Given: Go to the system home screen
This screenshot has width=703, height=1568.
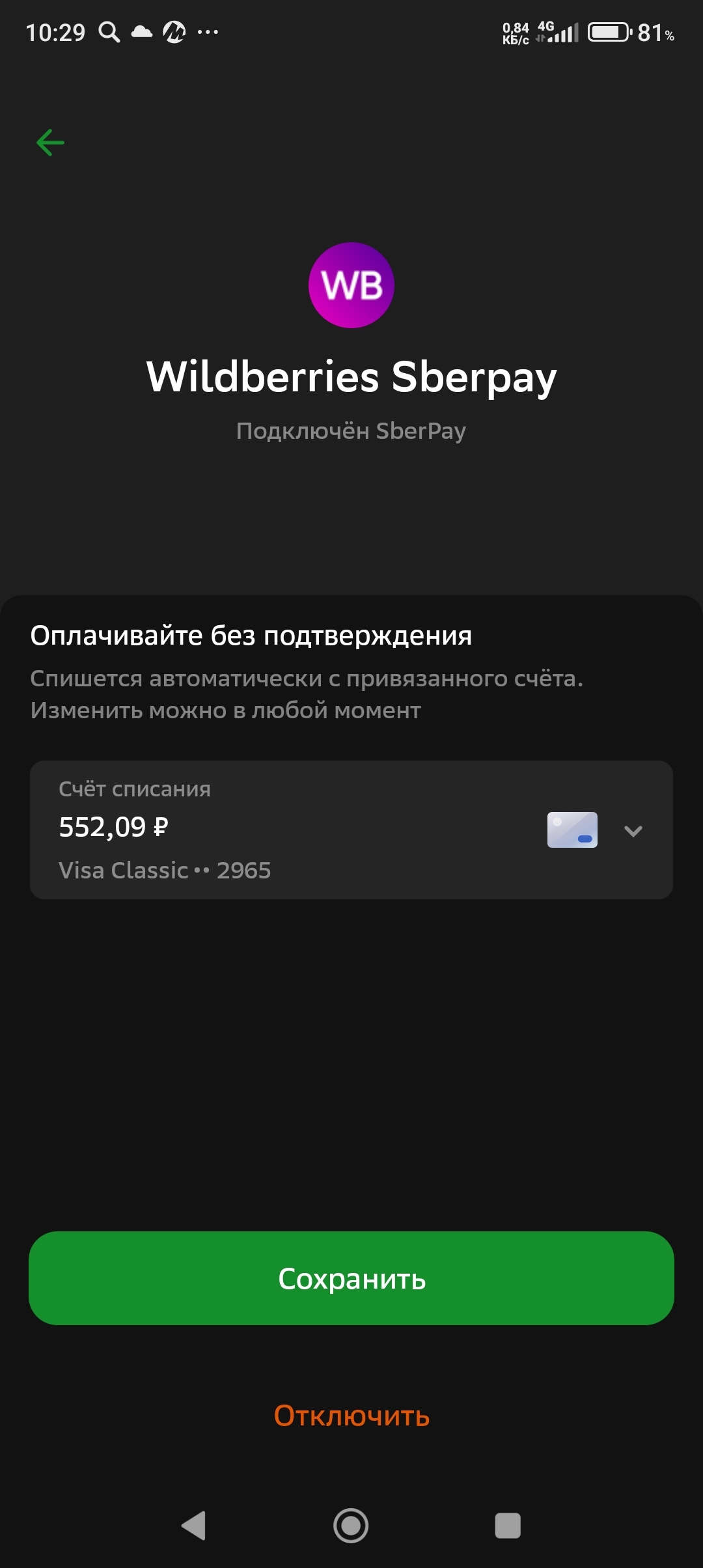Looking at the screenshot, I should click(351, 1525).
